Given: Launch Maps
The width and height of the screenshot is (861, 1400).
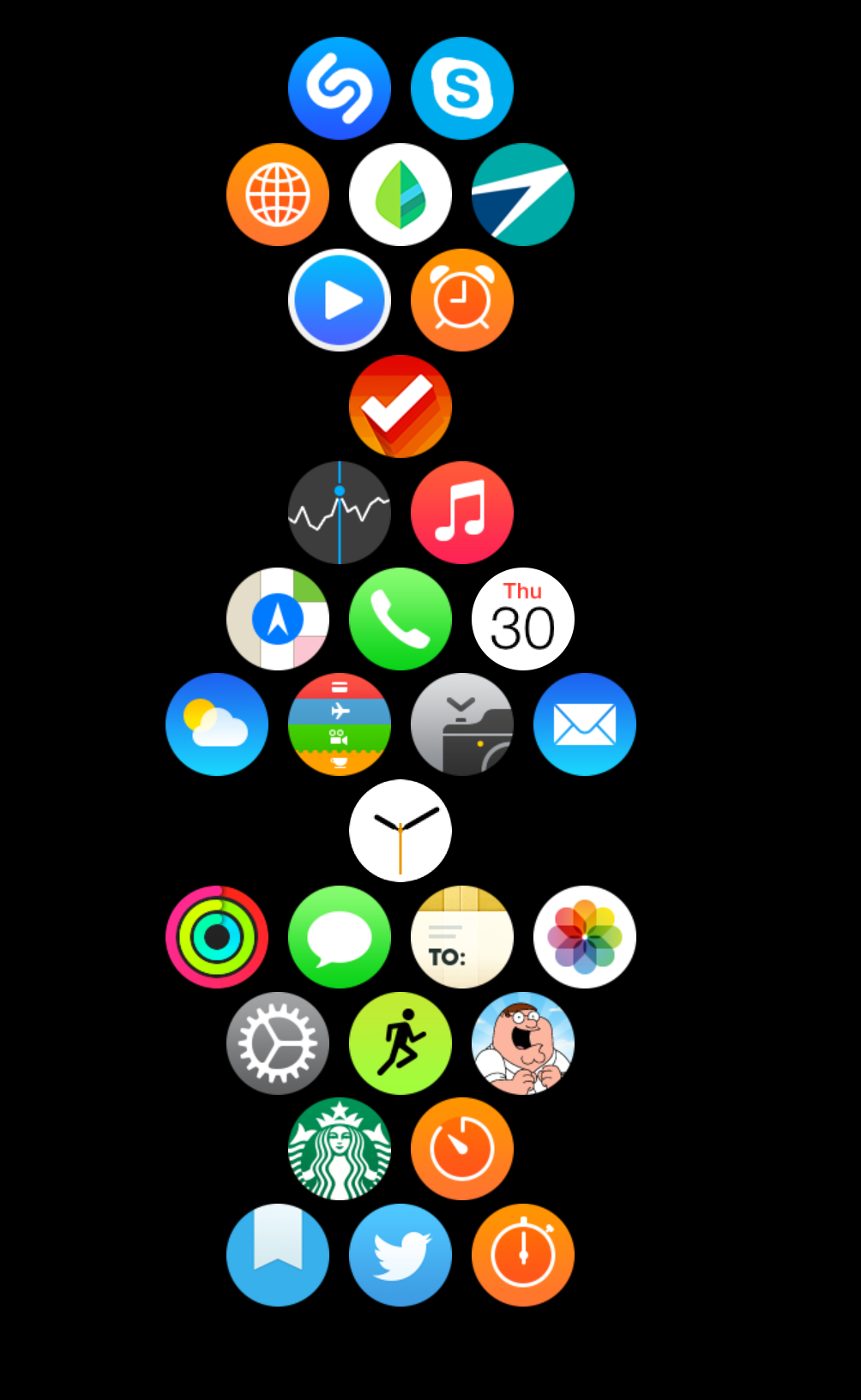Looking at the screenshot, I should (278, 619).
